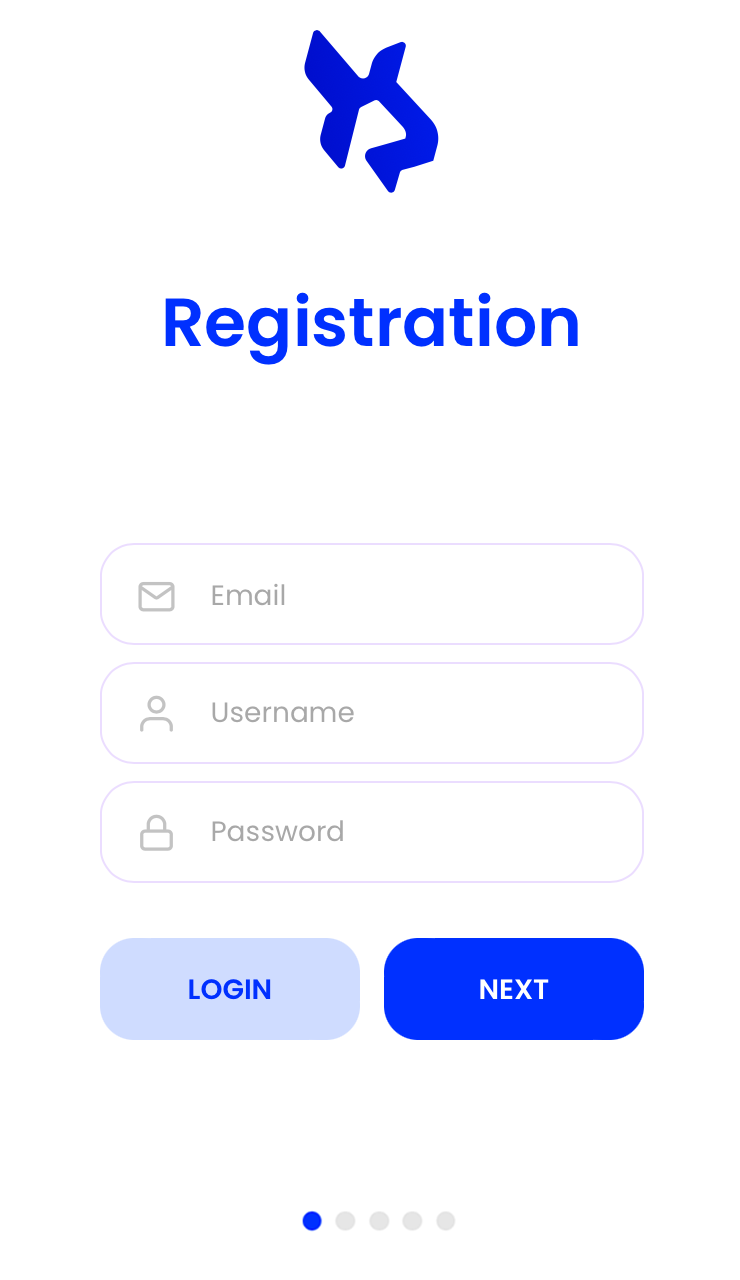
Task: Tap the Email input field
Action: (x=371, y=594)
